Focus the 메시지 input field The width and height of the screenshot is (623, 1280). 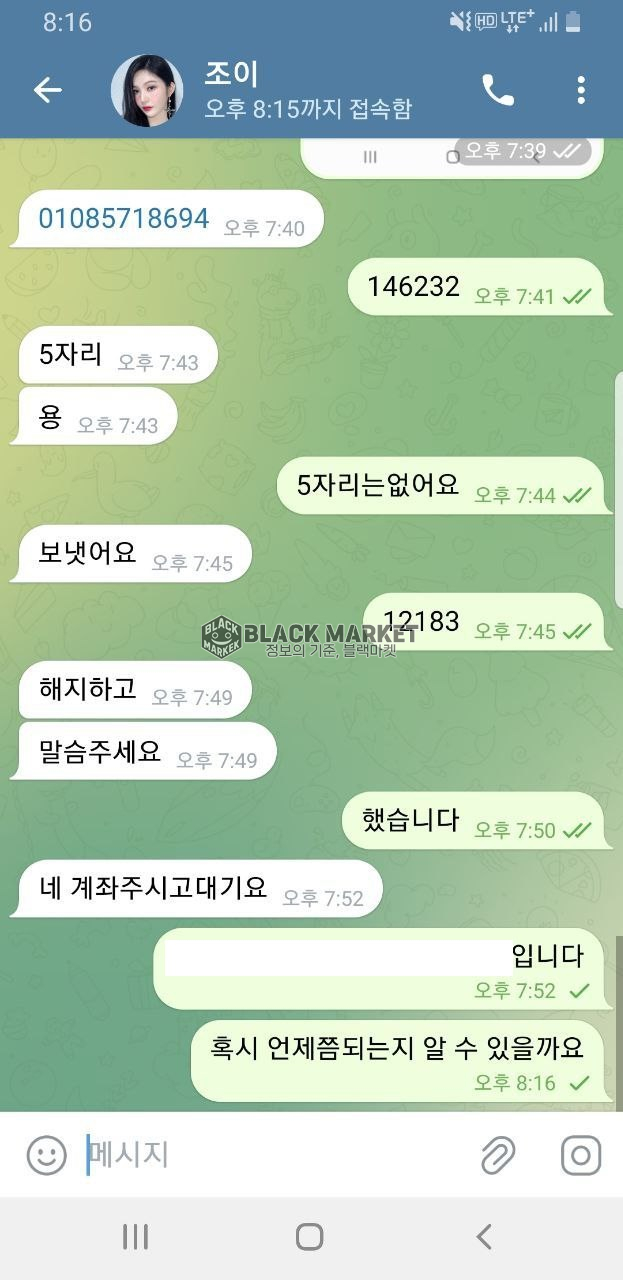[x=270, y=1155]
